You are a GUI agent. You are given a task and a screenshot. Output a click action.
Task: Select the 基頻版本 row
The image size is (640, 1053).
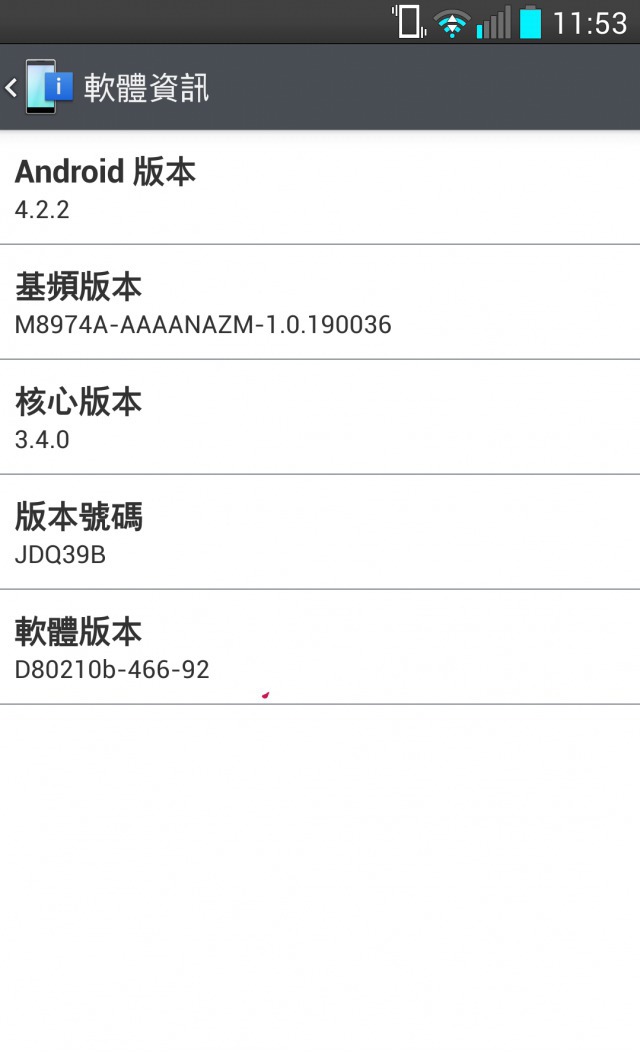320,302
